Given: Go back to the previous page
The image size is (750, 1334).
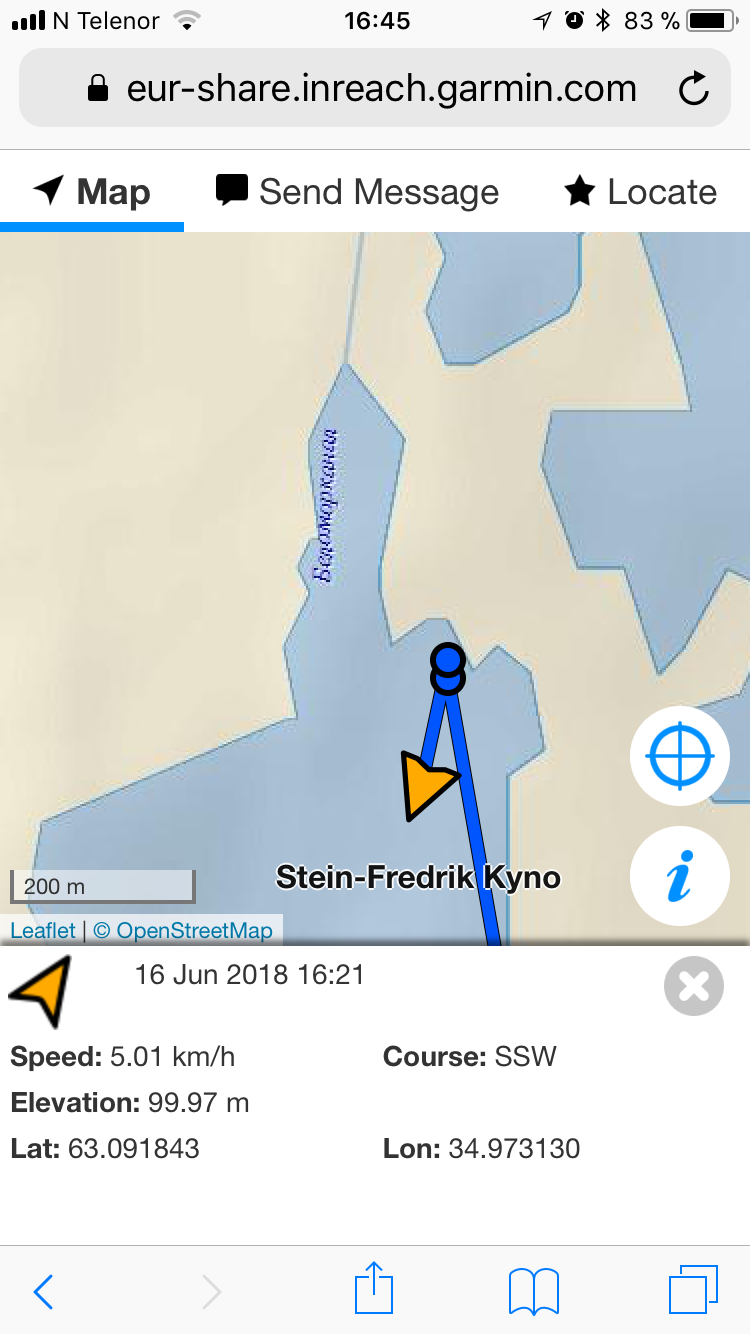Looking at the screenshot, I should click(44, 1291).
